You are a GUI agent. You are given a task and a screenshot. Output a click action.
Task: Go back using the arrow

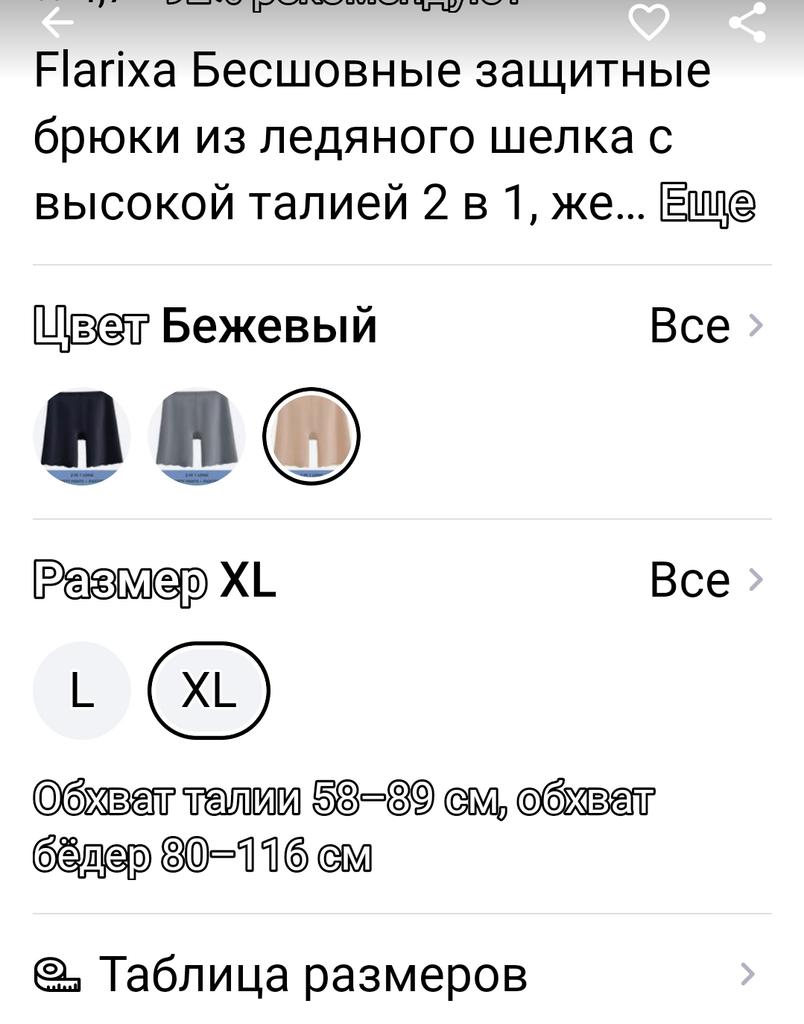[x=58, y=22]
